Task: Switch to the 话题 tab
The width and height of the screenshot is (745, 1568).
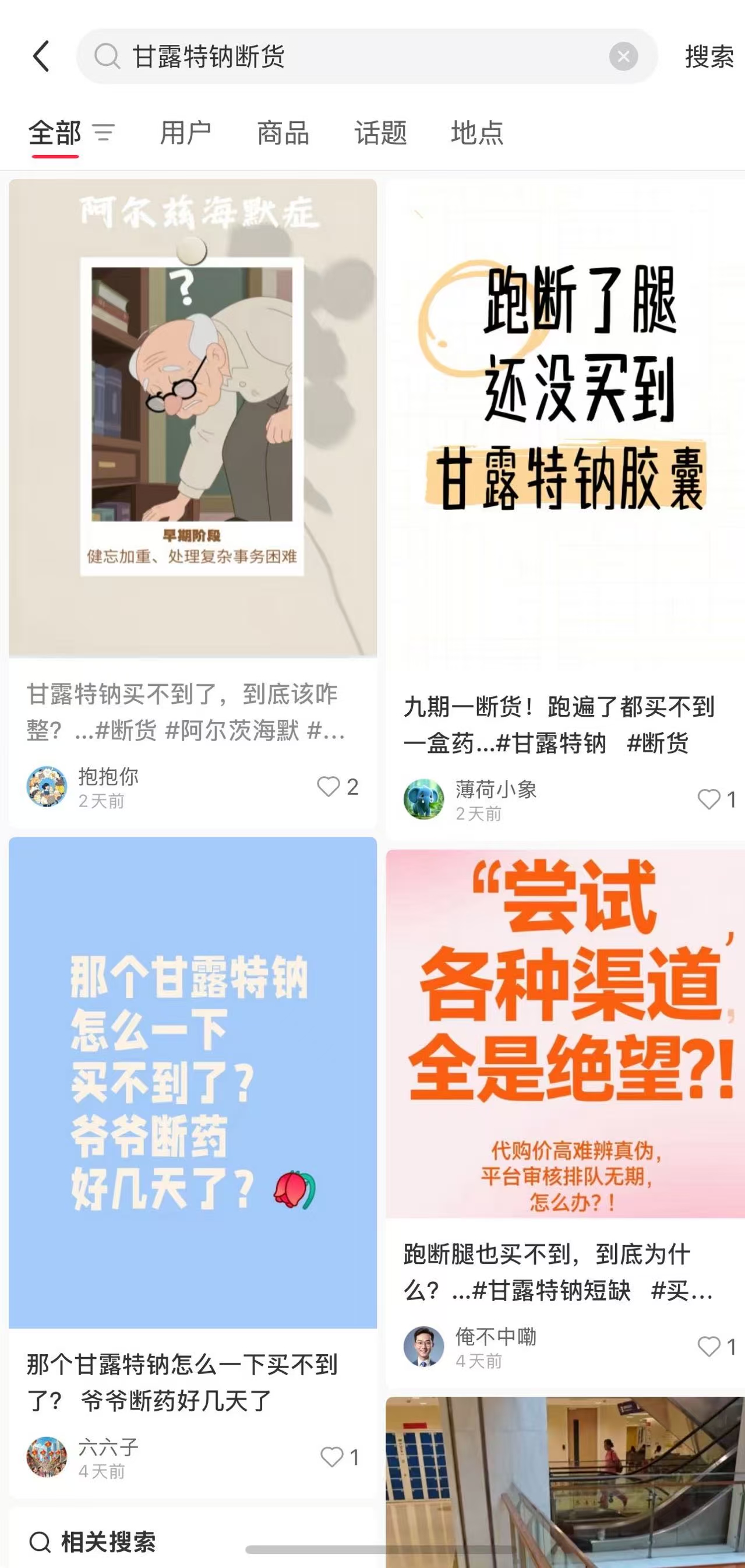Action: (380, 133)
